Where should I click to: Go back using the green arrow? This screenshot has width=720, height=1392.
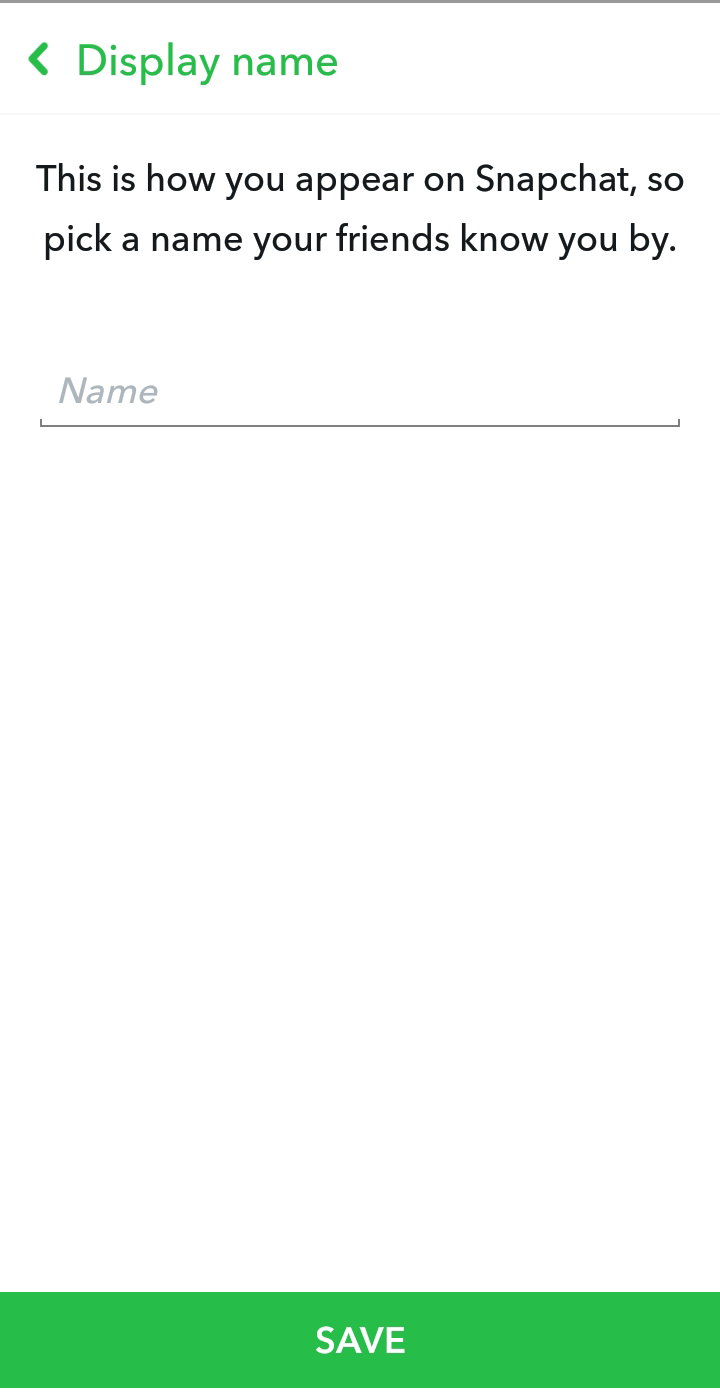coord(40,60)
